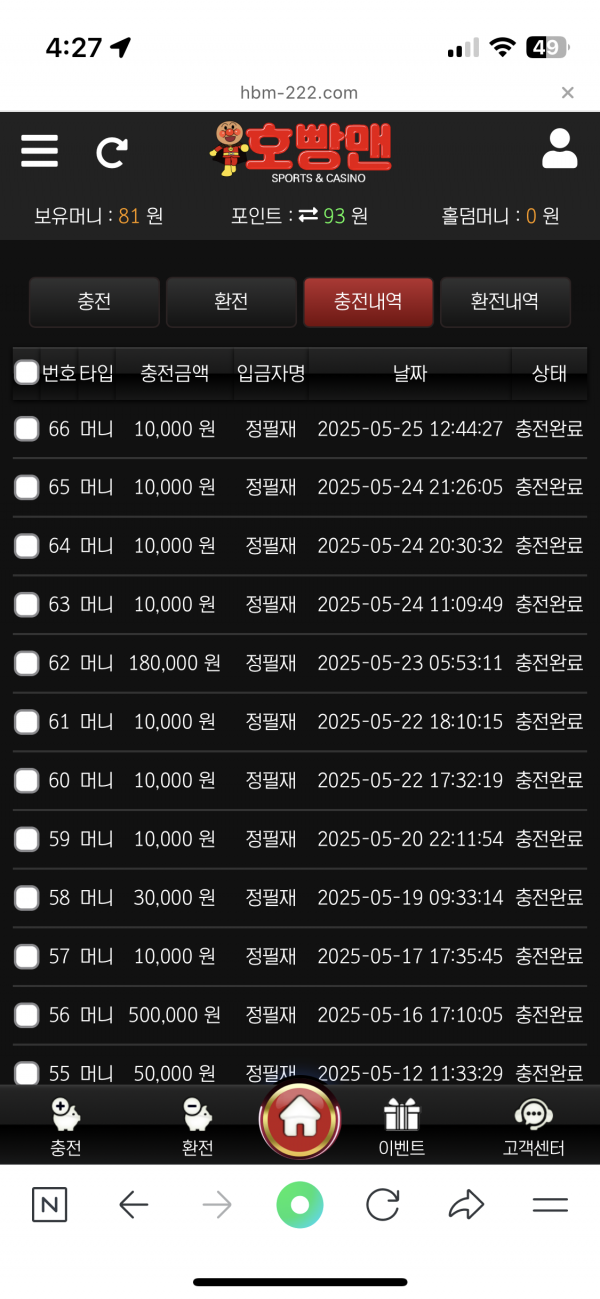Tick the checkbox for entry 66
This screenshot has height=1299, width=600.
click(x=26, y=429)
